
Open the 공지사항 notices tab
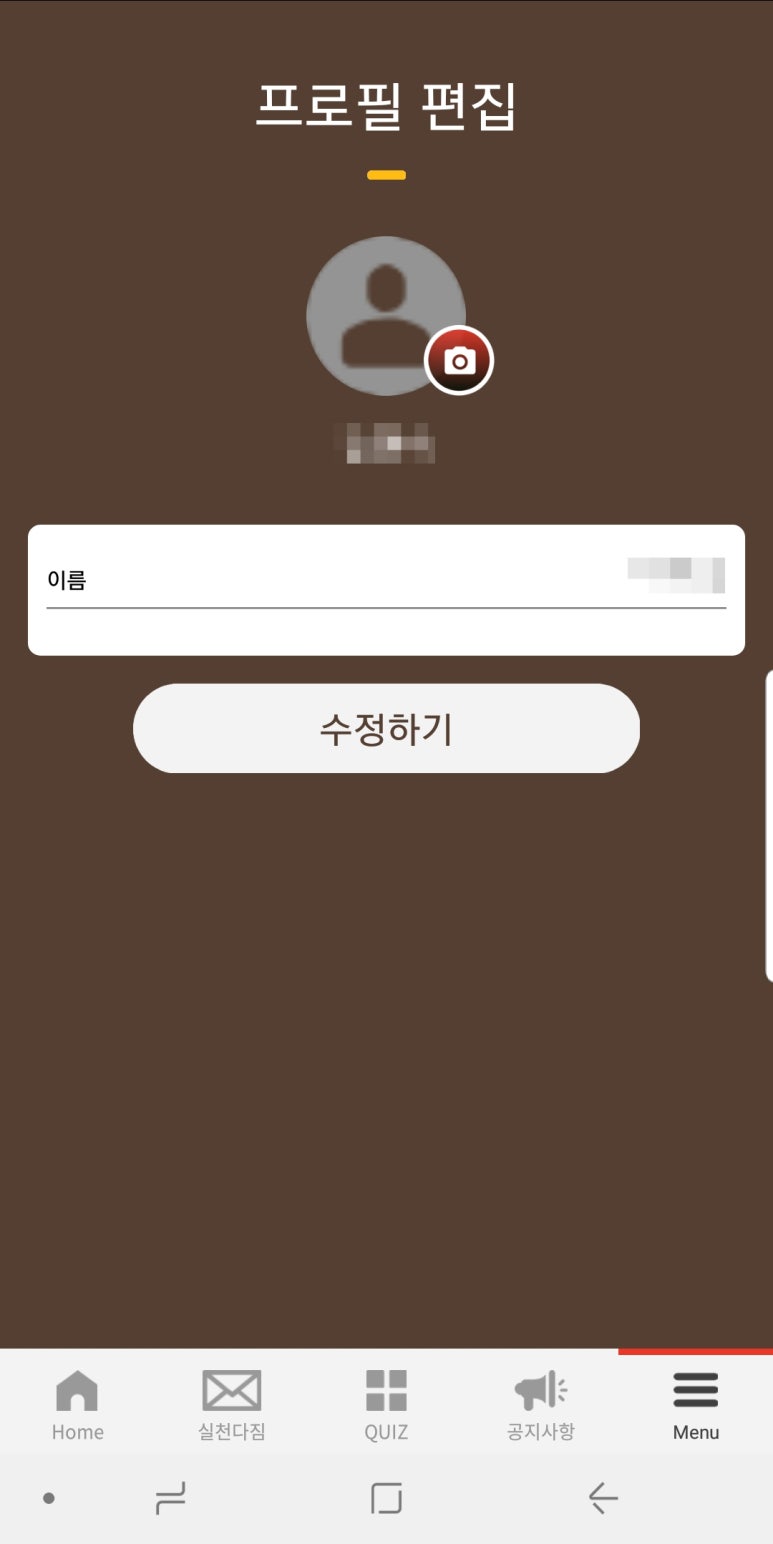(x=541, y=1405)
